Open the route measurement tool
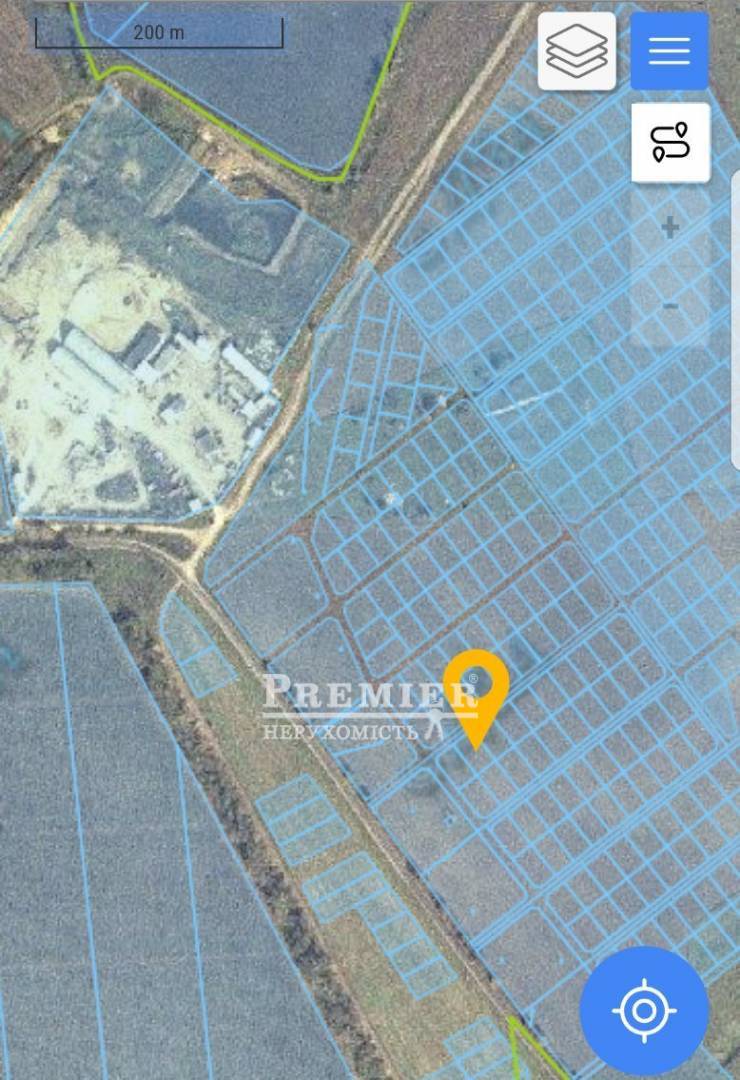 coord(670,142)
